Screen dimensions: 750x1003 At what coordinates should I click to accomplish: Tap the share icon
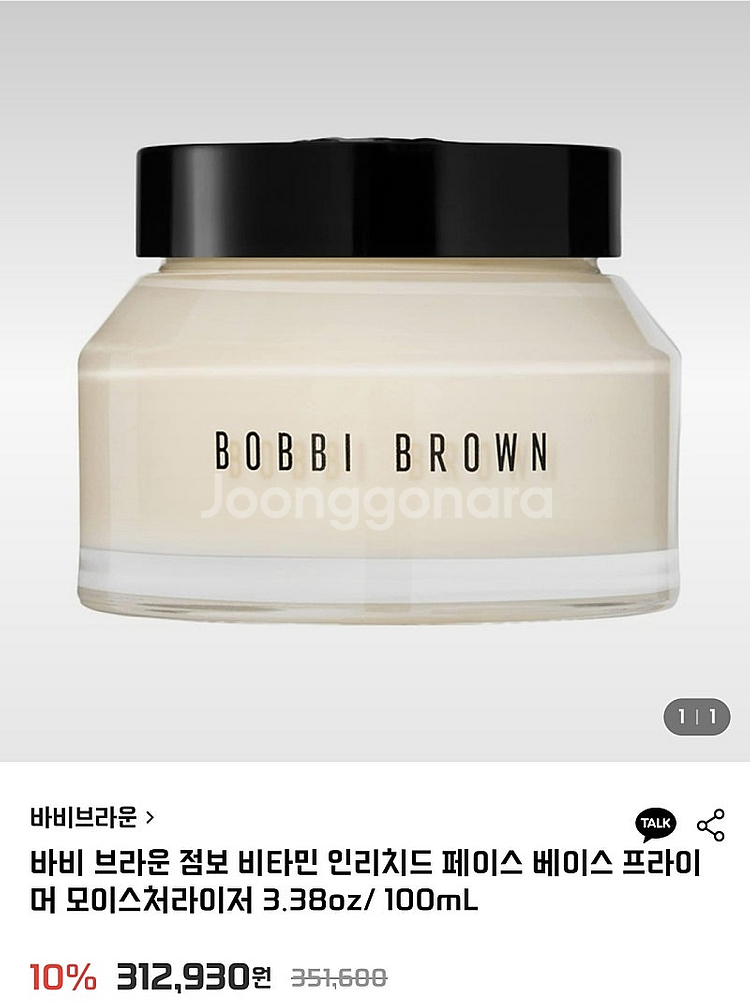(711, 825)
